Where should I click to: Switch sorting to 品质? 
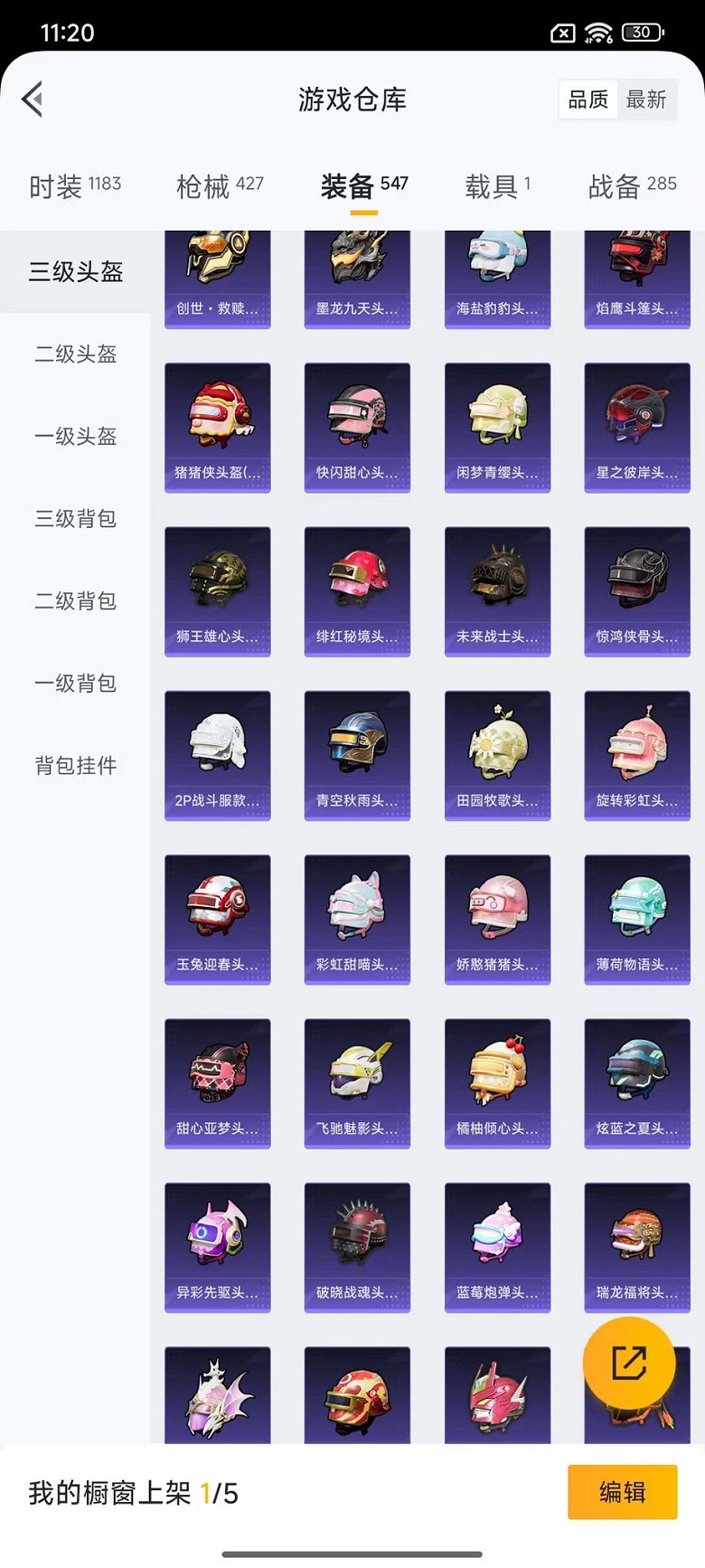pos(588,99)
